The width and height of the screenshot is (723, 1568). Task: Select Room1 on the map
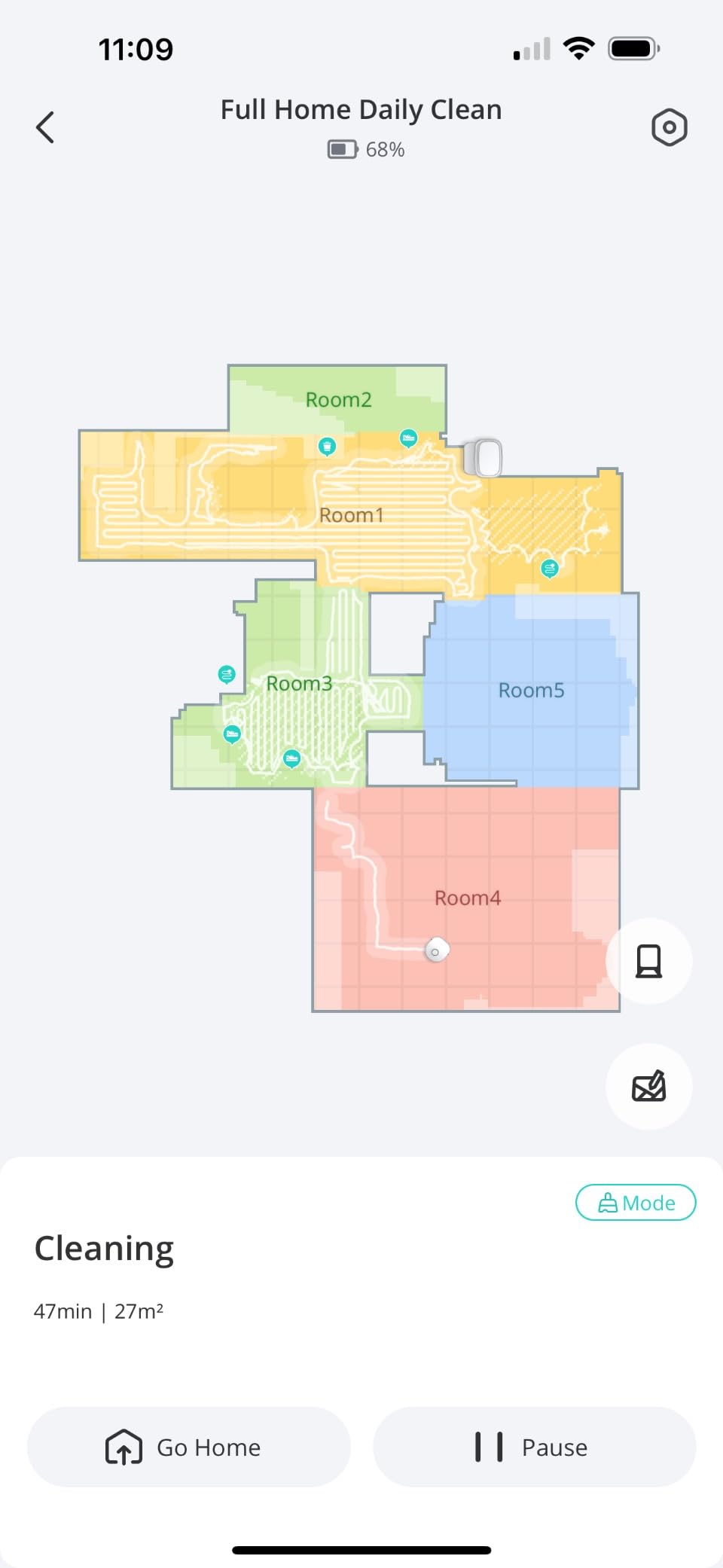point(352,515)
